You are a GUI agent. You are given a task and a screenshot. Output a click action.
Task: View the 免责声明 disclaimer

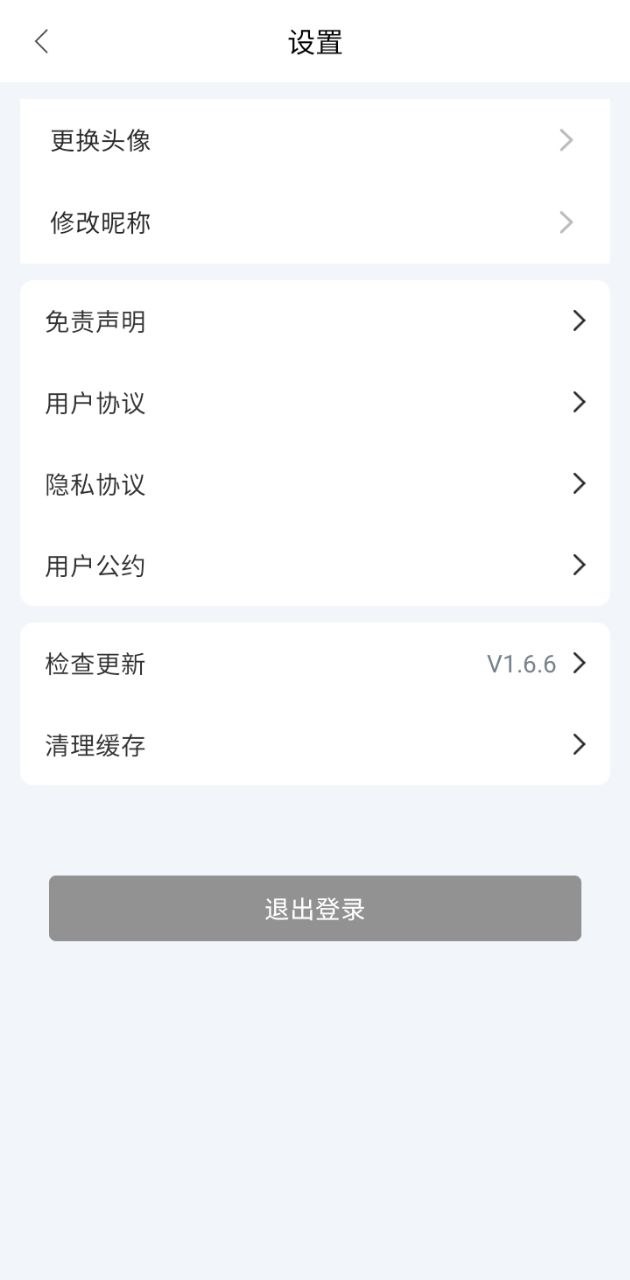(314, 321)
